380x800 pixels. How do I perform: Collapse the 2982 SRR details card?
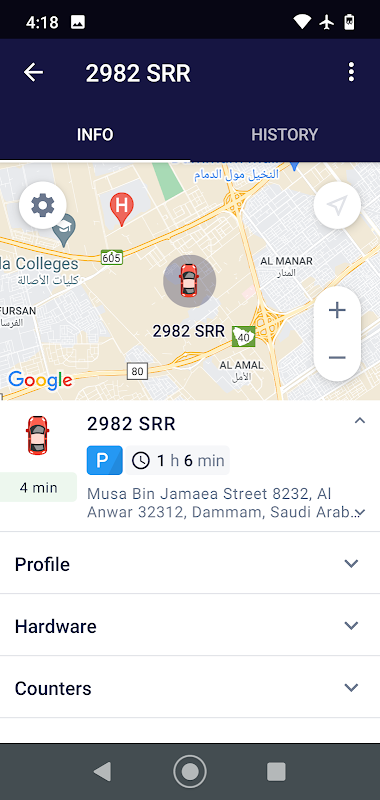[360, 421]
